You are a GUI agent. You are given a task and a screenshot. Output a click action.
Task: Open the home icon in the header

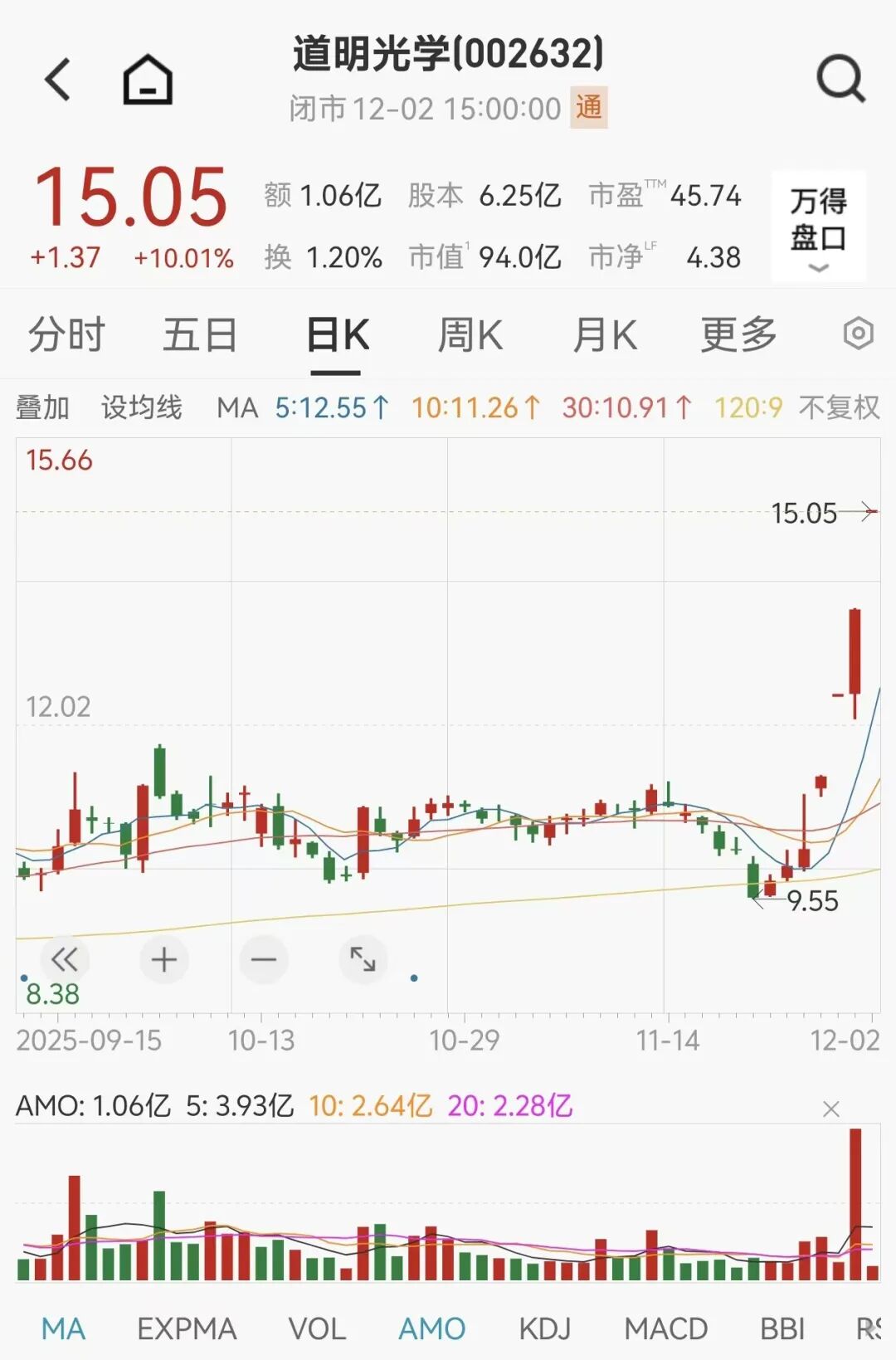pyautogui.click(x=148, y=80)
